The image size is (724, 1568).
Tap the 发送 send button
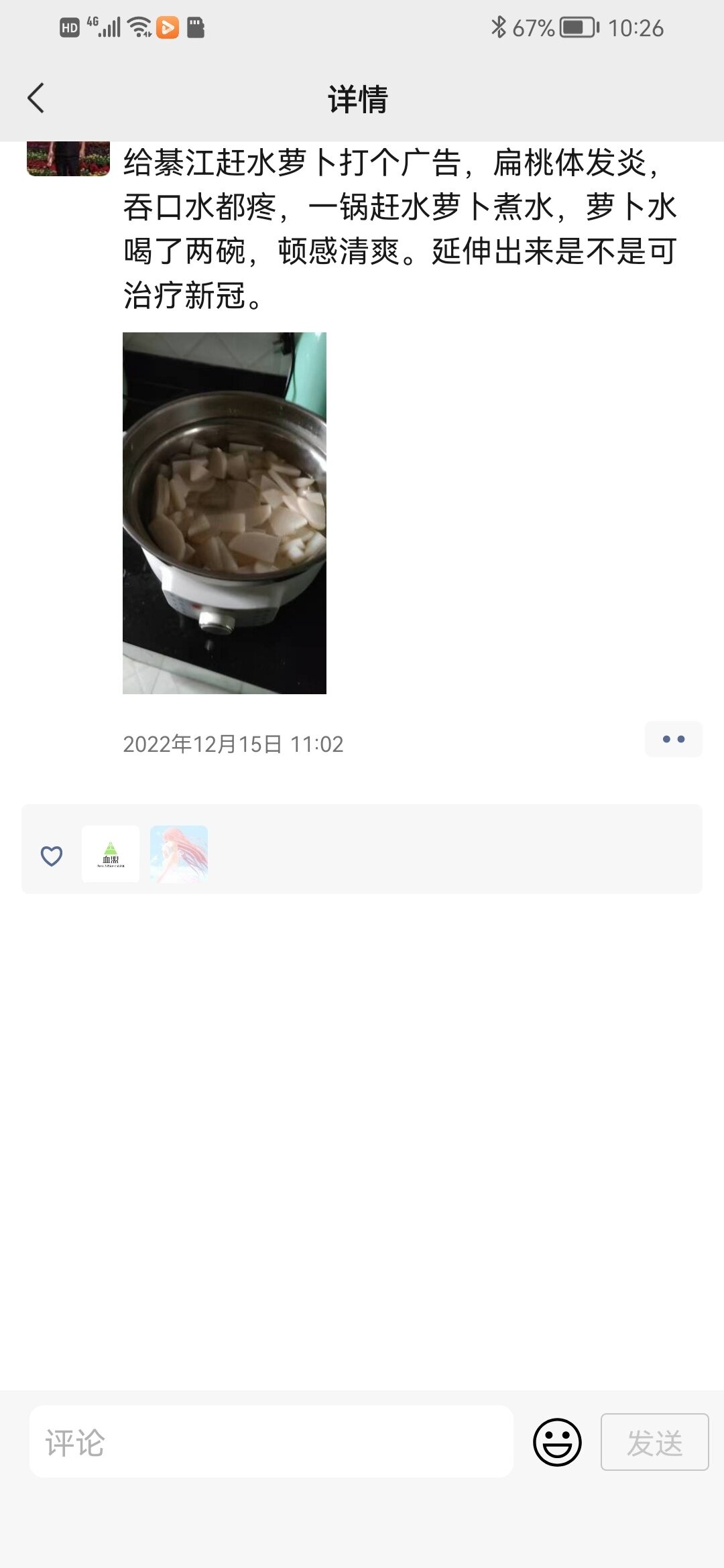point(654,1442)
